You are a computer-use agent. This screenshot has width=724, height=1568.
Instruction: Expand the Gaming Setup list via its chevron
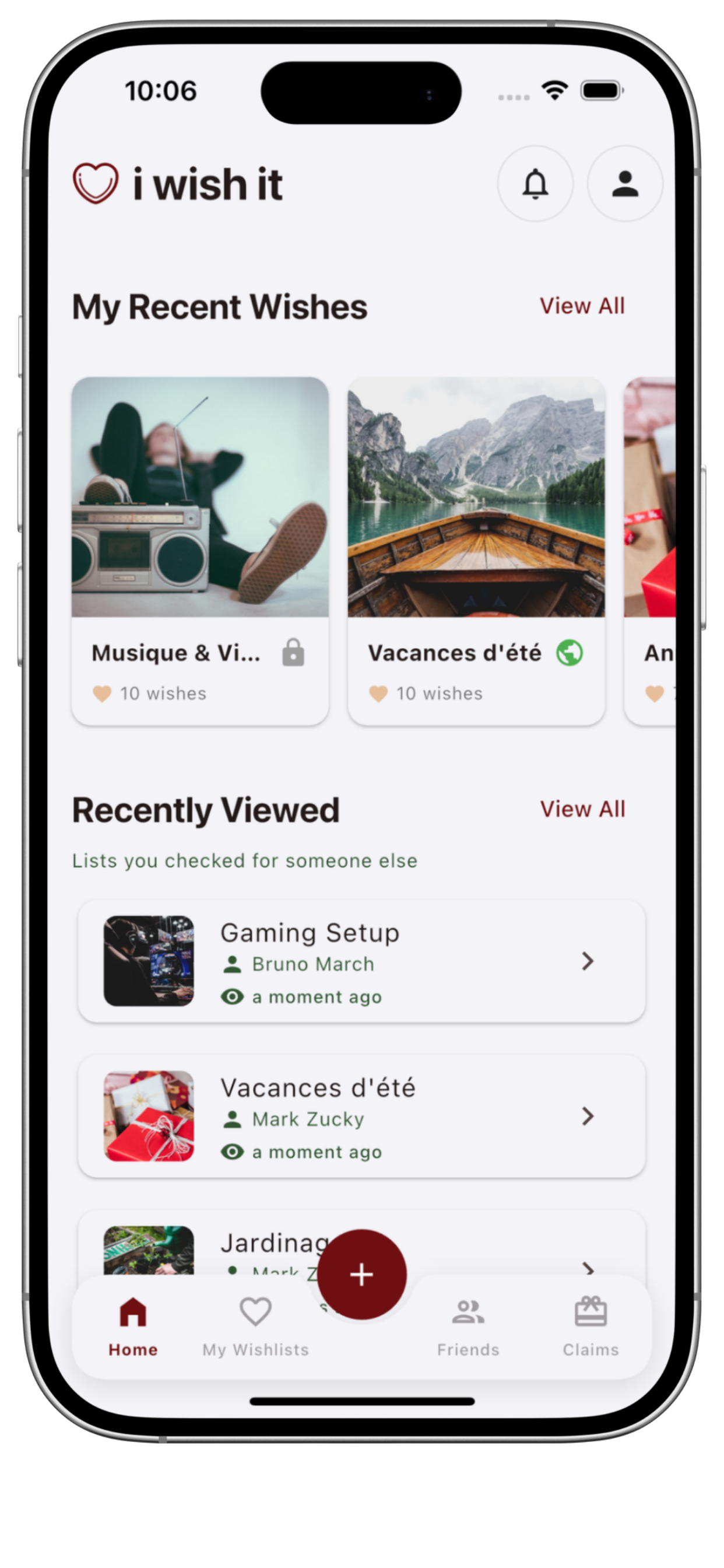(588, 962)
